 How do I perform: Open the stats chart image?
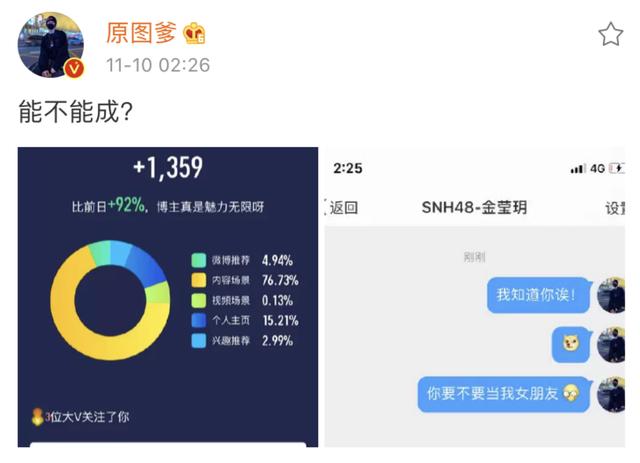168,297
